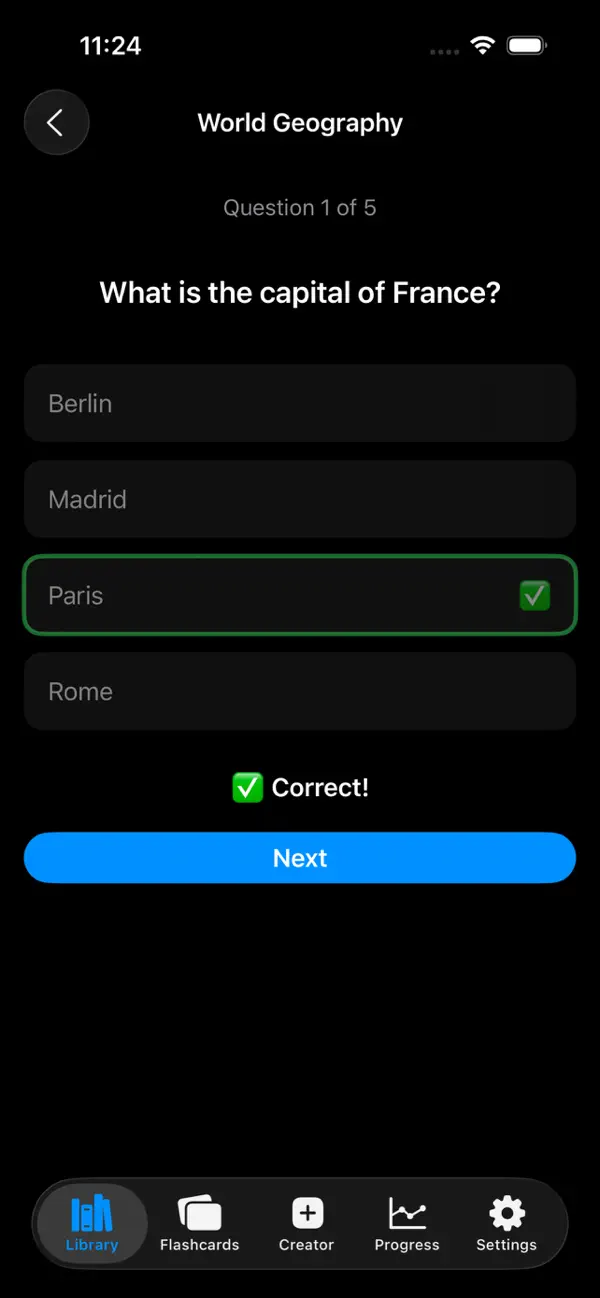This screenshot has width=600, height=1298.
Task: Select the Berlin answer option
Action: coord(300,403)
